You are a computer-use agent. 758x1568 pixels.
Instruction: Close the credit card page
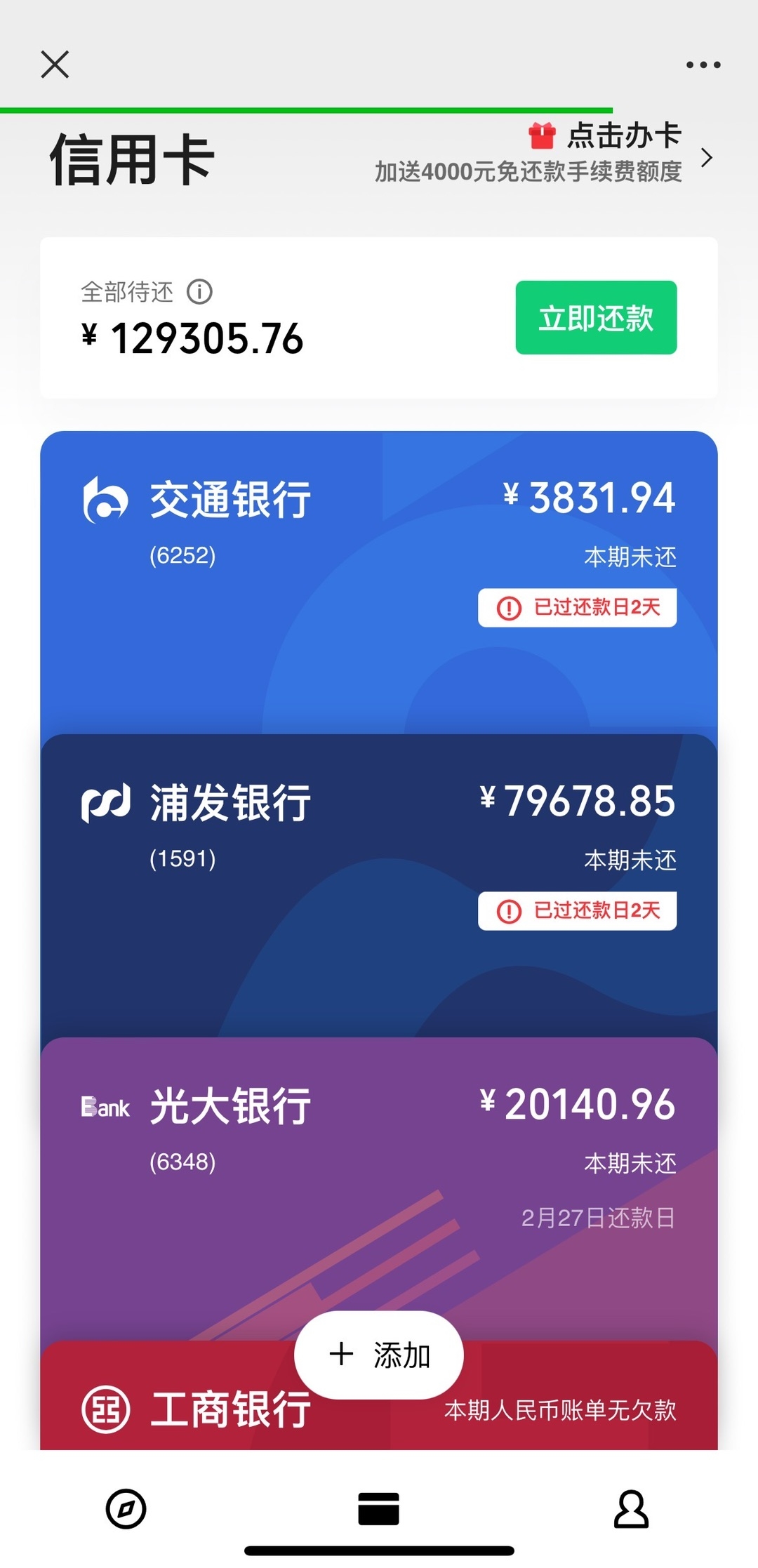(x=55, y=65)
